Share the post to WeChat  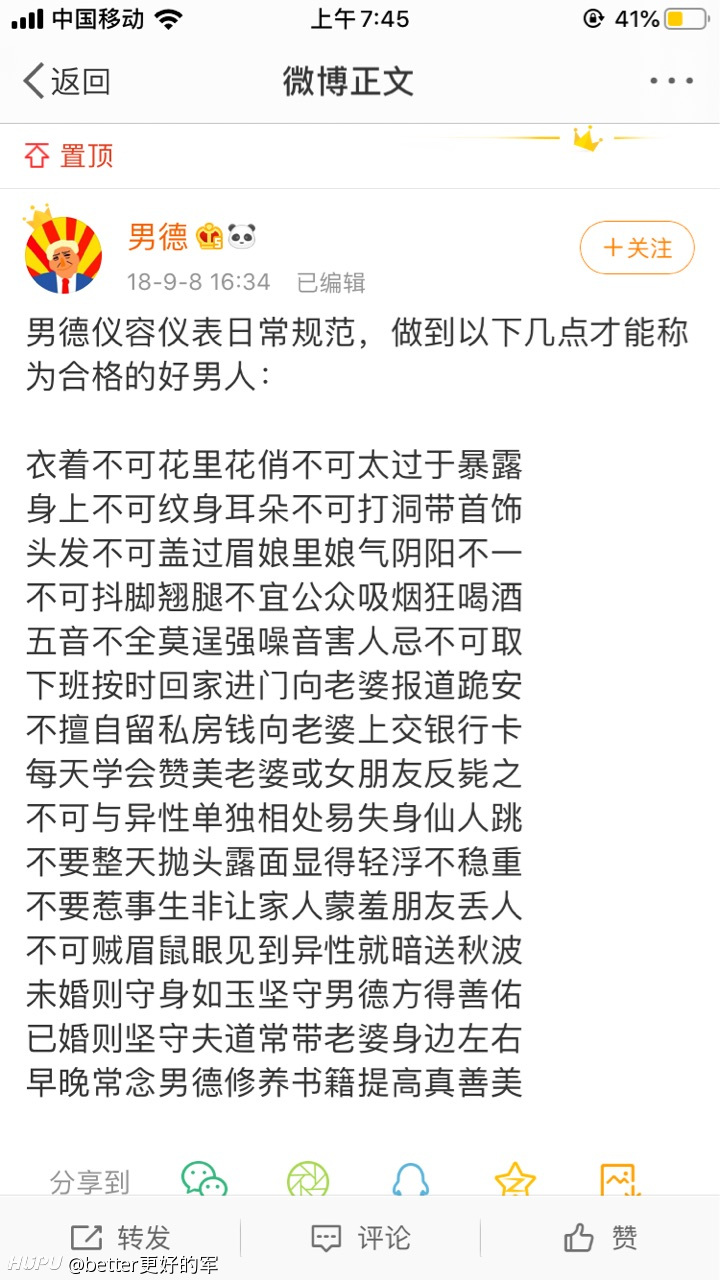tap(204, 1180)
